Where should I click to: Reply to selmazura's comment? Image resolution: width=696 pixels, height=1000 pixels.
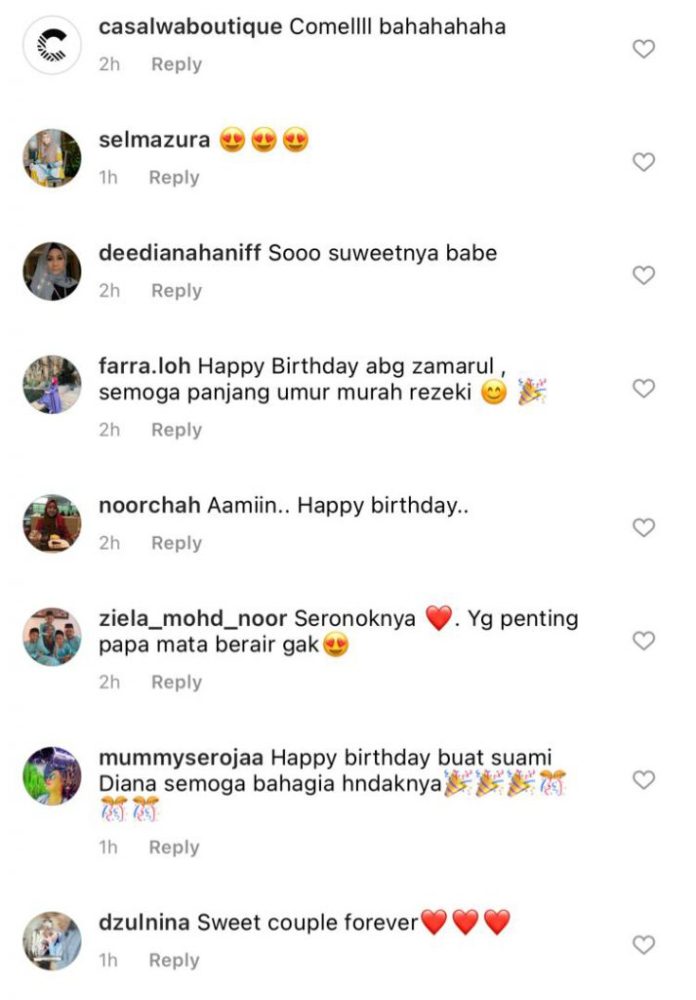(x=174, y=177)
